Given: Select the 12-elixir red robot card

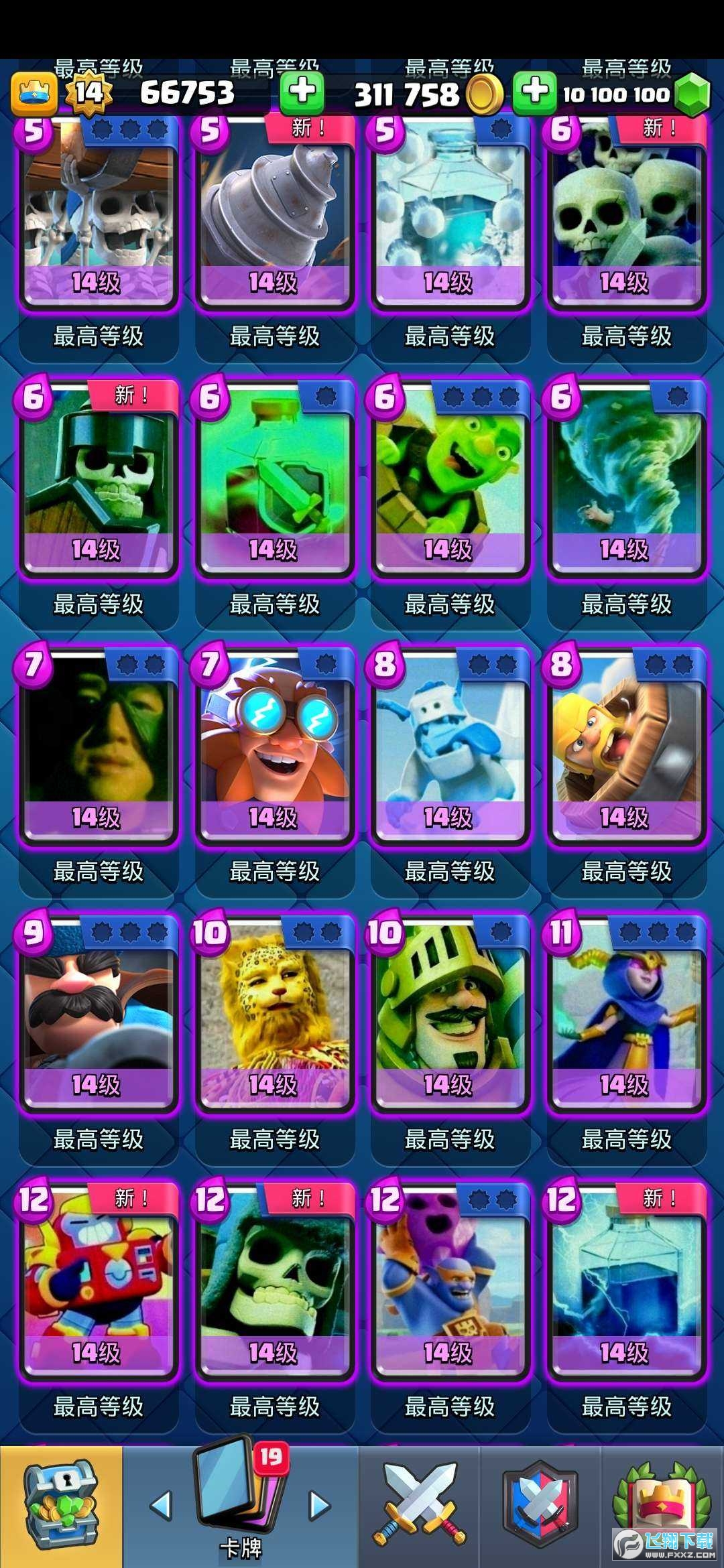Looking at the screenshot, I should click(99, 1280).
